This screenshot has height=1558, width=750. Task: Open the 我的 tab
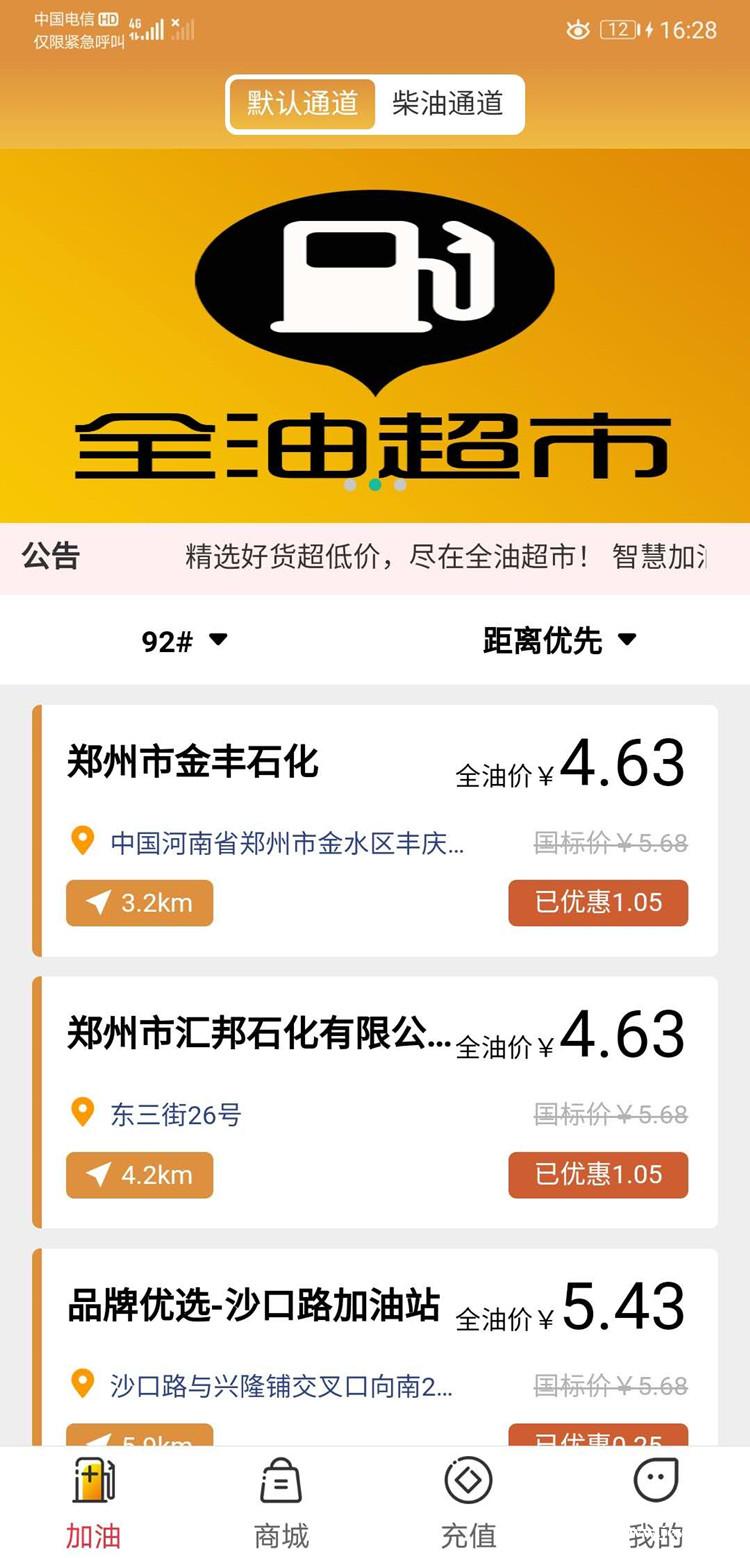click(x=656, y=1502)
